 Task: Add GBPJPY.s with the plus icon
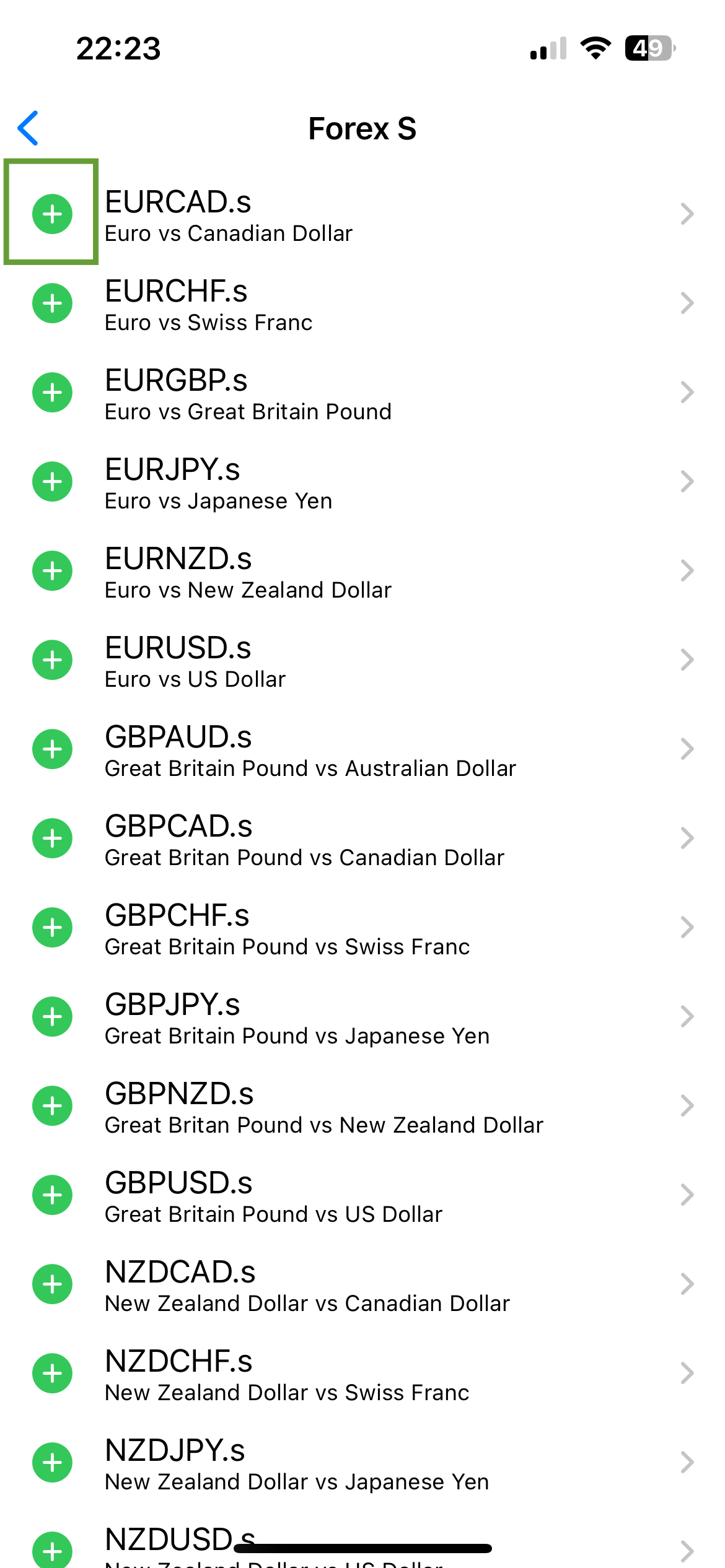tap(52, 1017)
